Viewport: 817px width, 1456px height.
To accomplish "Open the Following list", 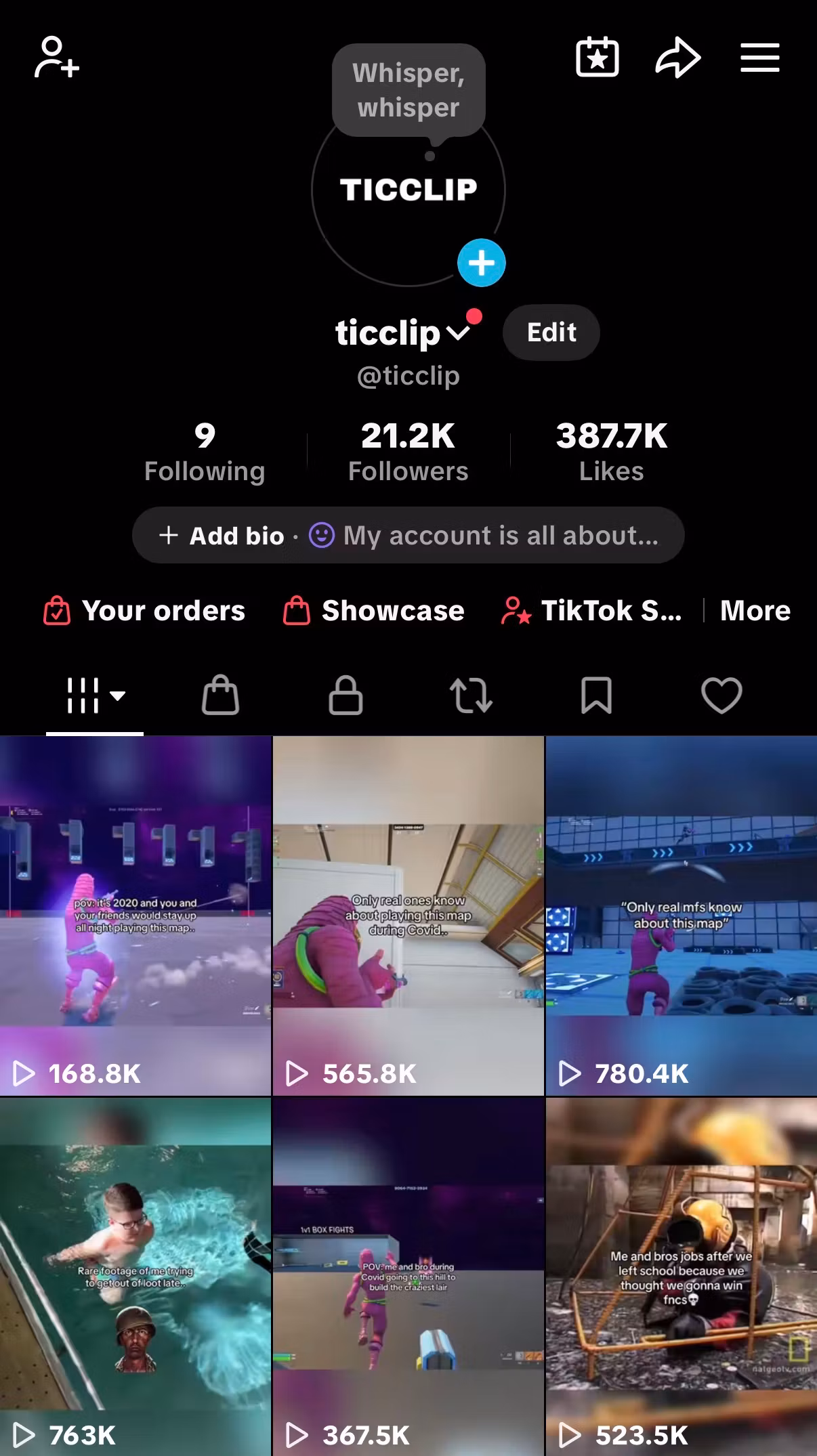I will point(205,452).
